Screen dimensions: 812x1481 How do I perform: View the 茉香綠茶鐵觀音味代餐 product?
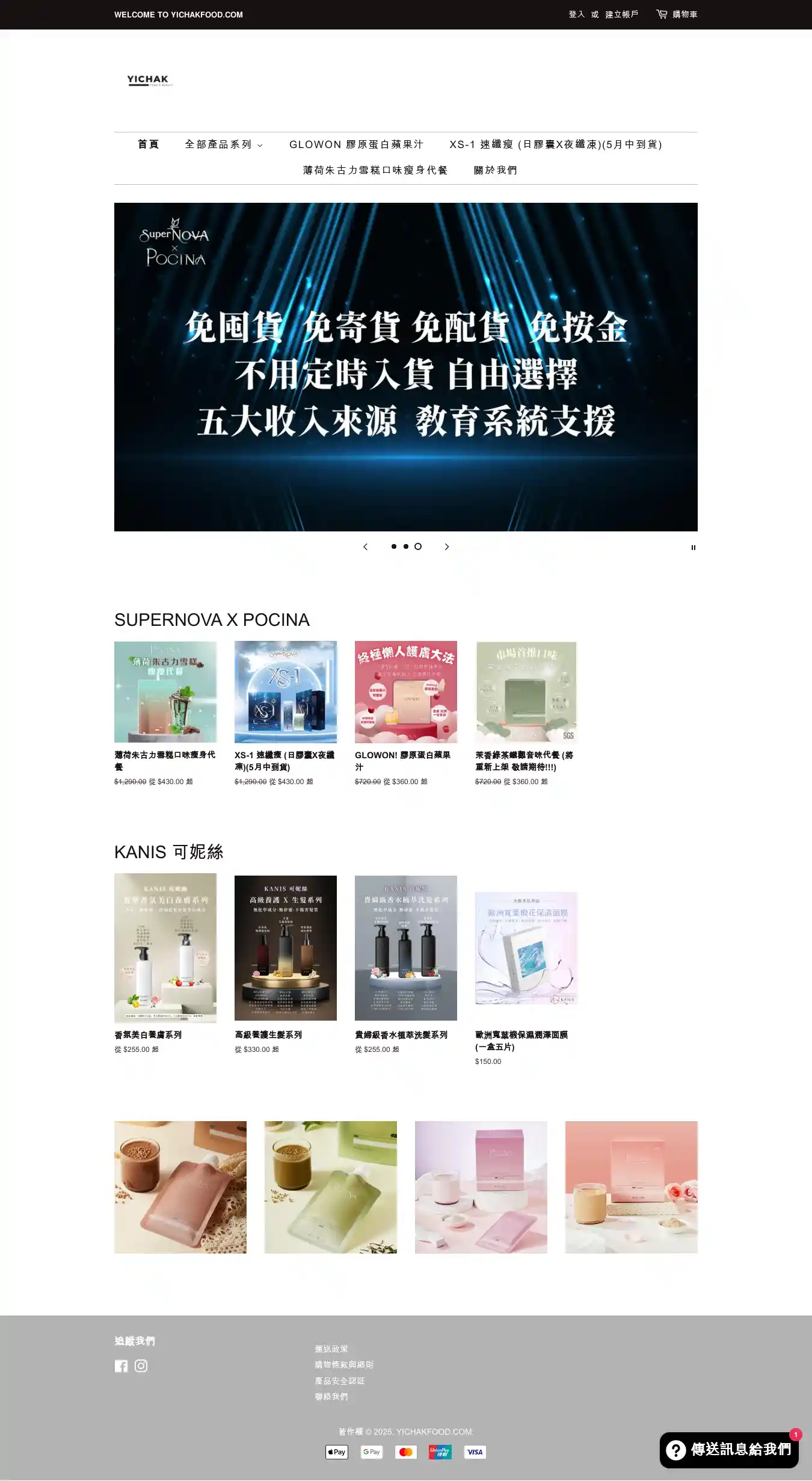pyautogui.click(x=526, y=692)
